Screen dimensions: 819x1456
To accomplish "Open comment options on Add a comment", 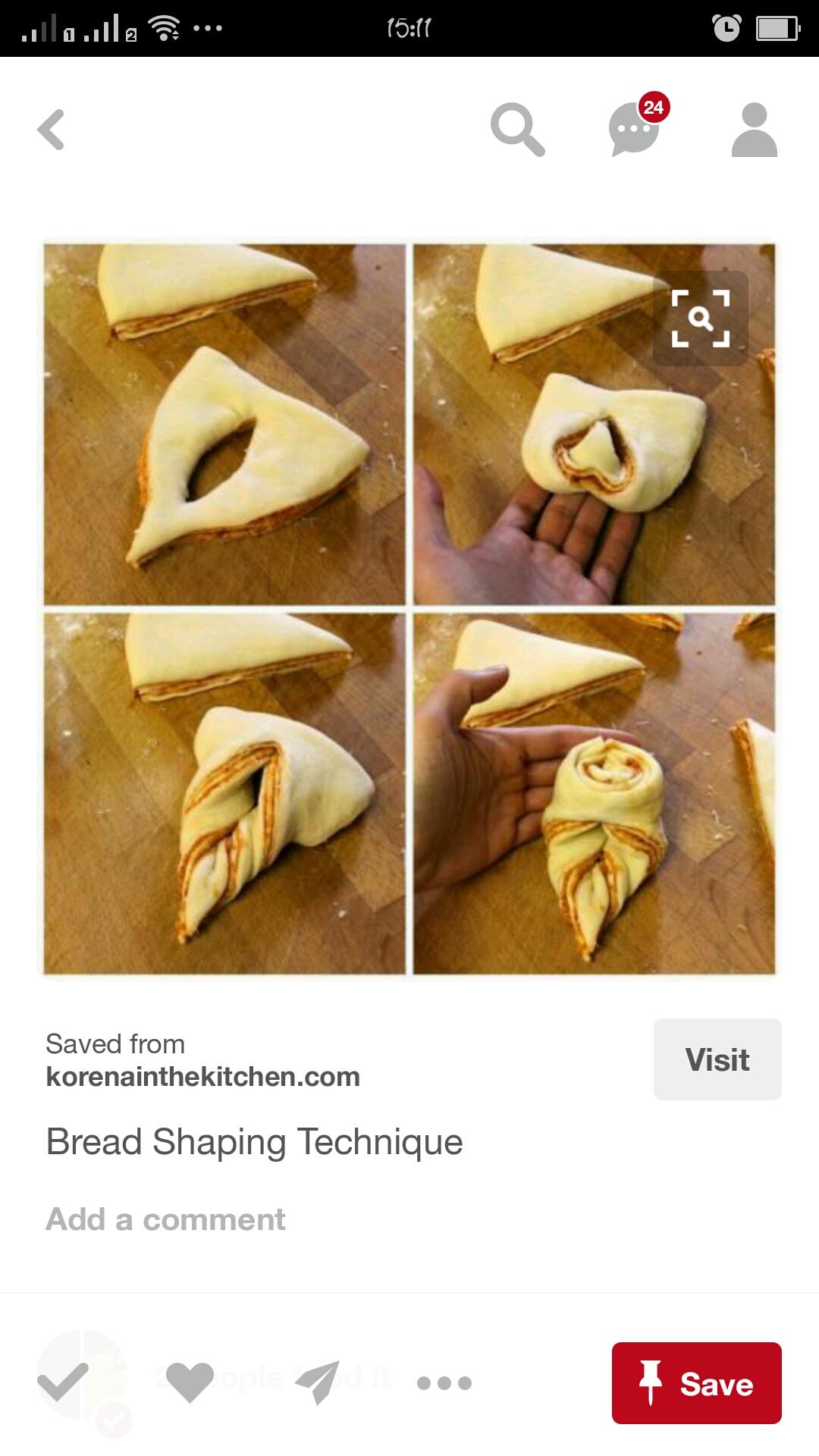I will click(x=165, y=1219).
